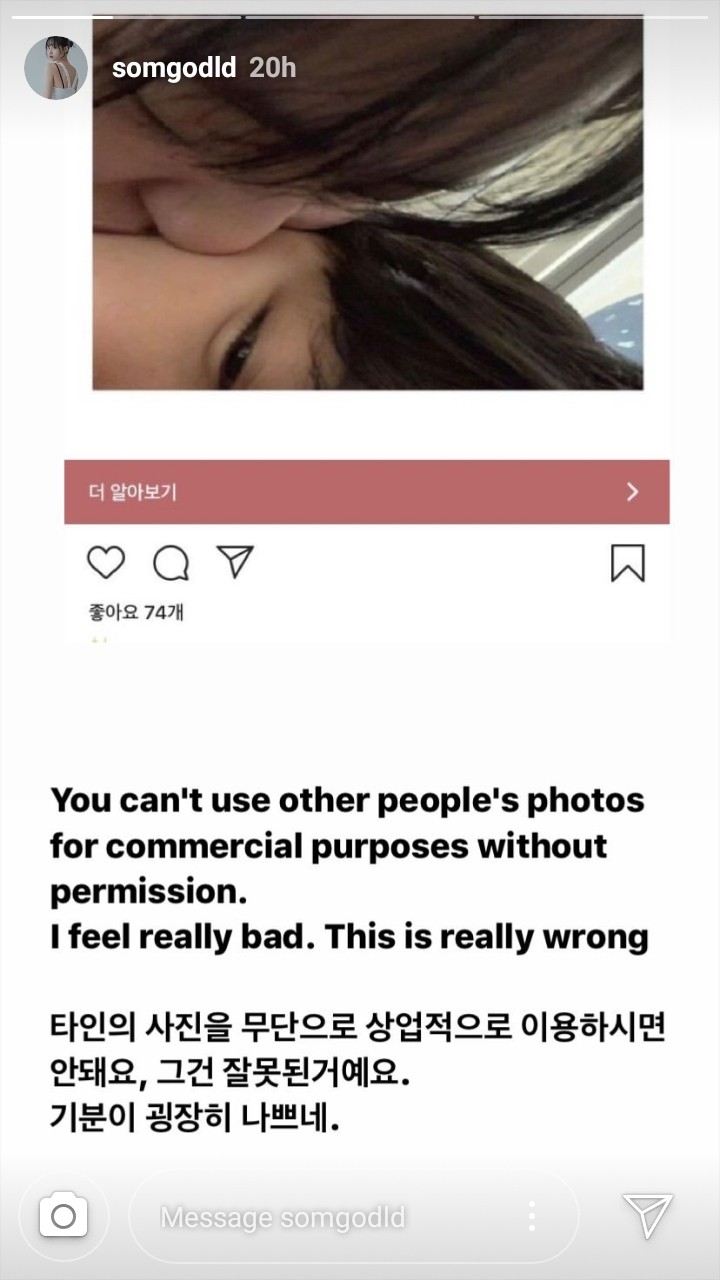This screenshot has height=1280, width=720.
Task: Open somgodld's profile picture
Action: coord(56,68)
